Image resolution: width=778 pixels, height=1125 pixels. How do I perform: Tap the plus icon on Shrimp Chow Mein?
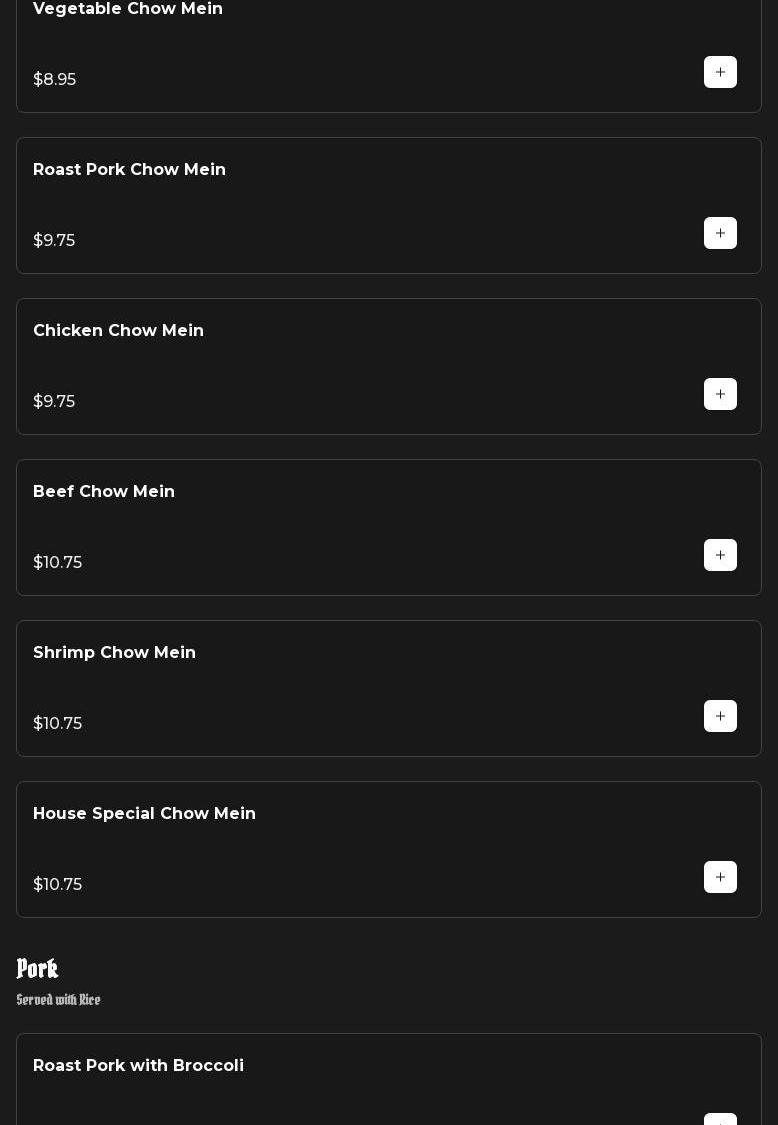click(720, 716)
